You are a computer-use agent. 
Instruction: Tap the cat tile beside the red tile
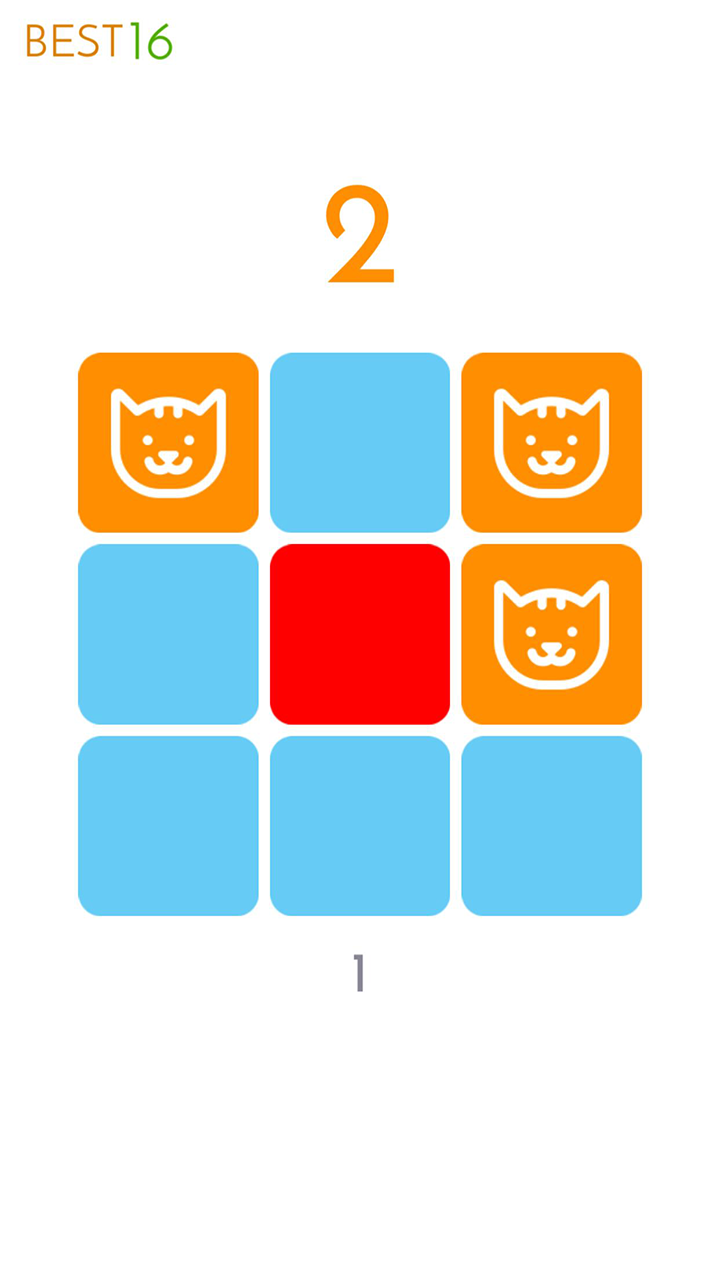(x=551, y=634)
